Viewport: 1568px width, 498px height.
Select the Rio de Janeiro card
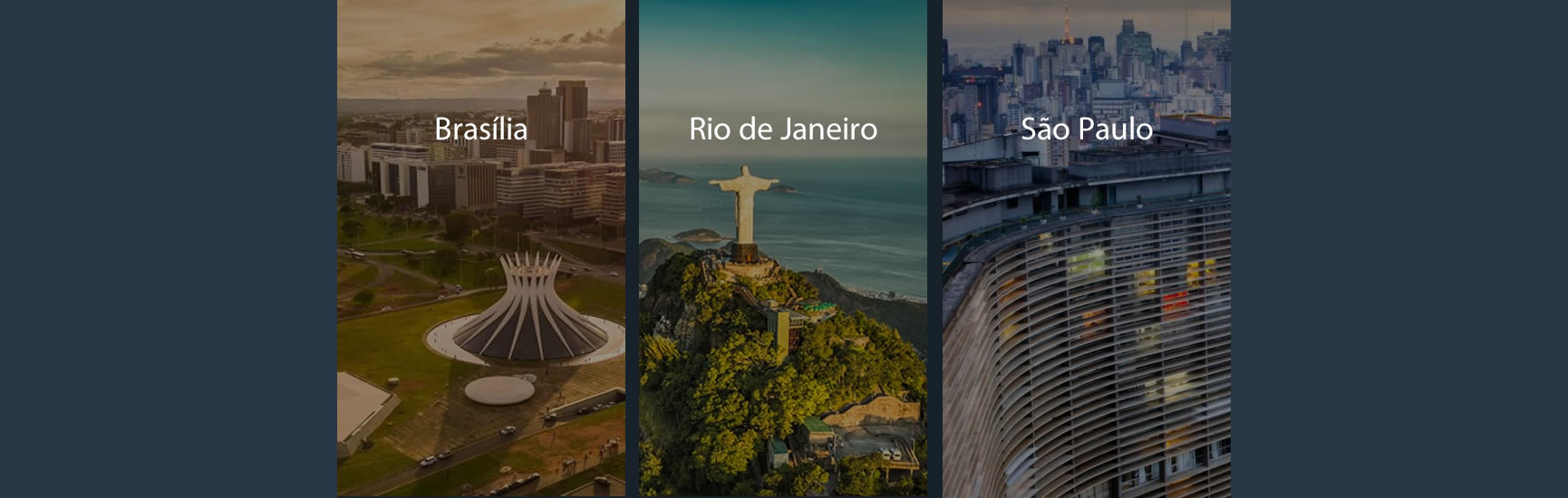783,248
